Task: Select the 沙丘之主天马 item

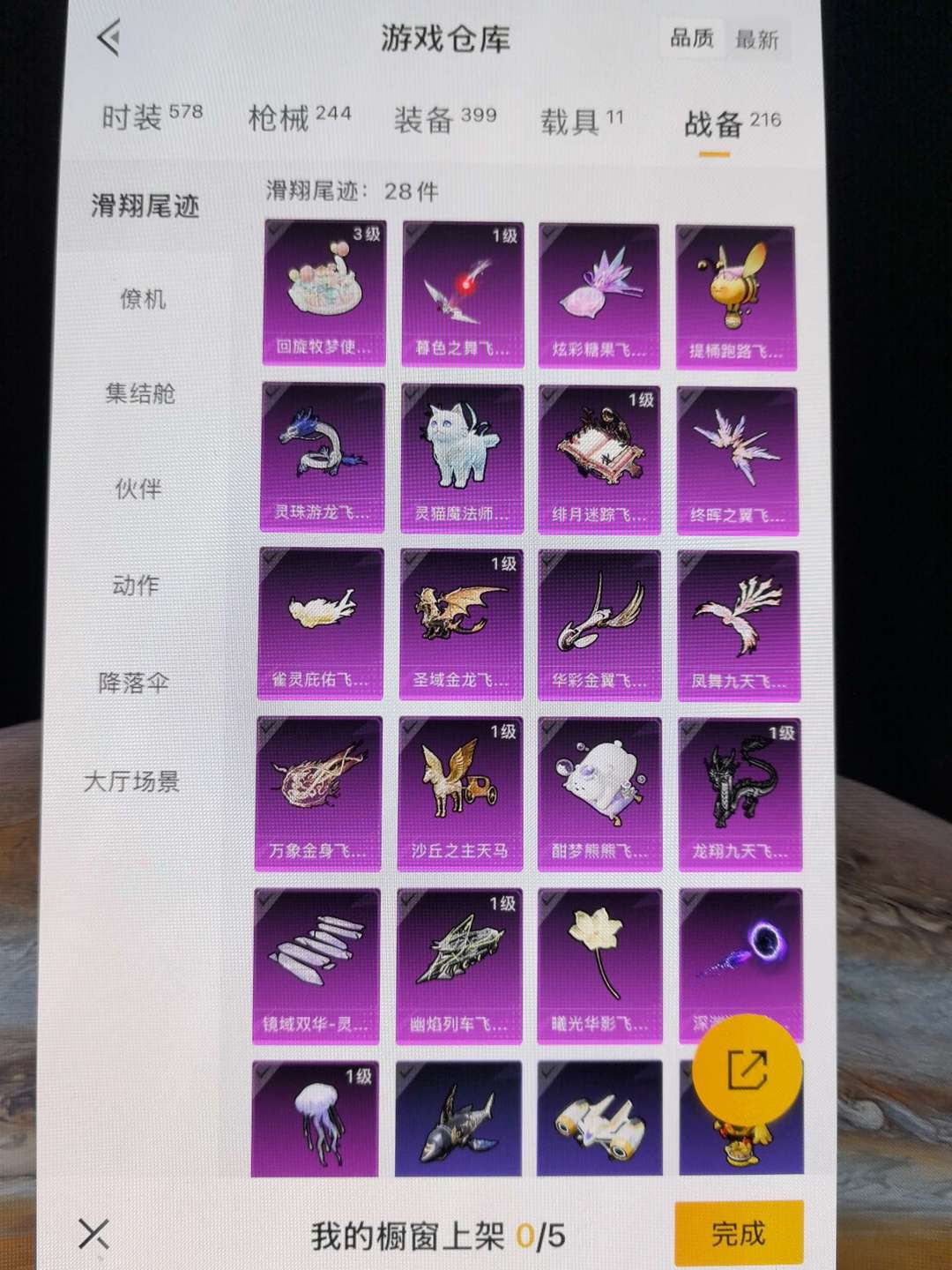Action: (x=459, y=793)
